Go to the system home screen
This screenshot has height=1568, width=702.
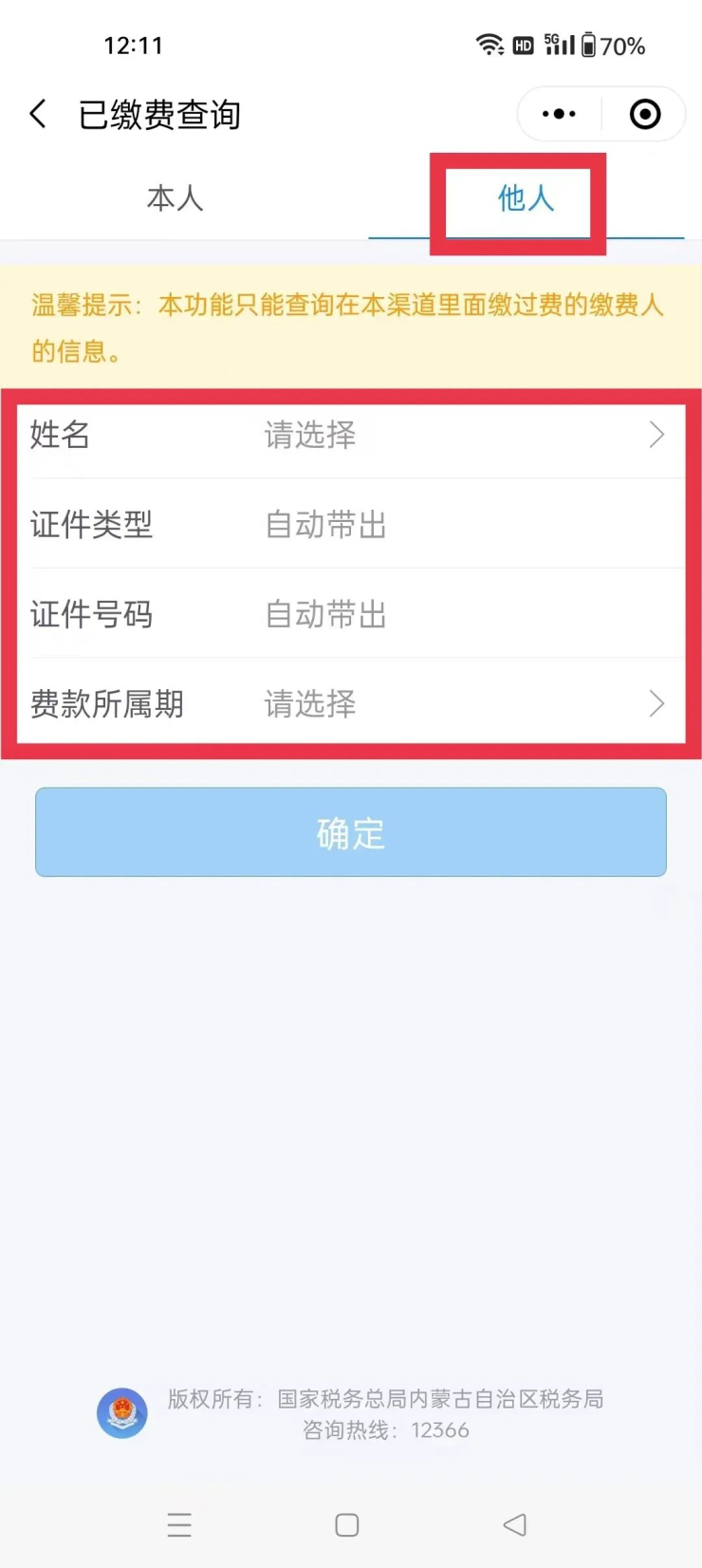347,1525
